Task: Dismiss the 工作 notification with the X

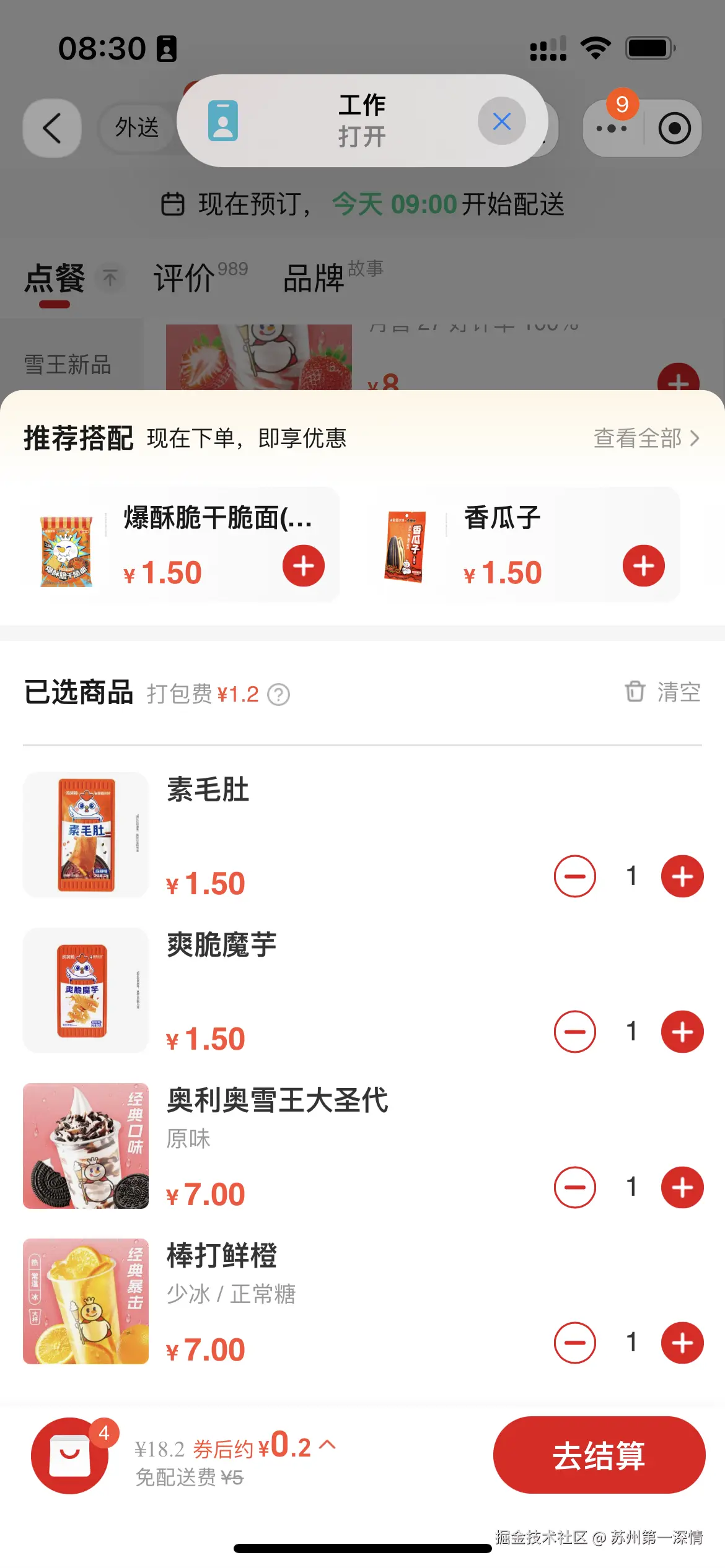Action: point(502,122)
